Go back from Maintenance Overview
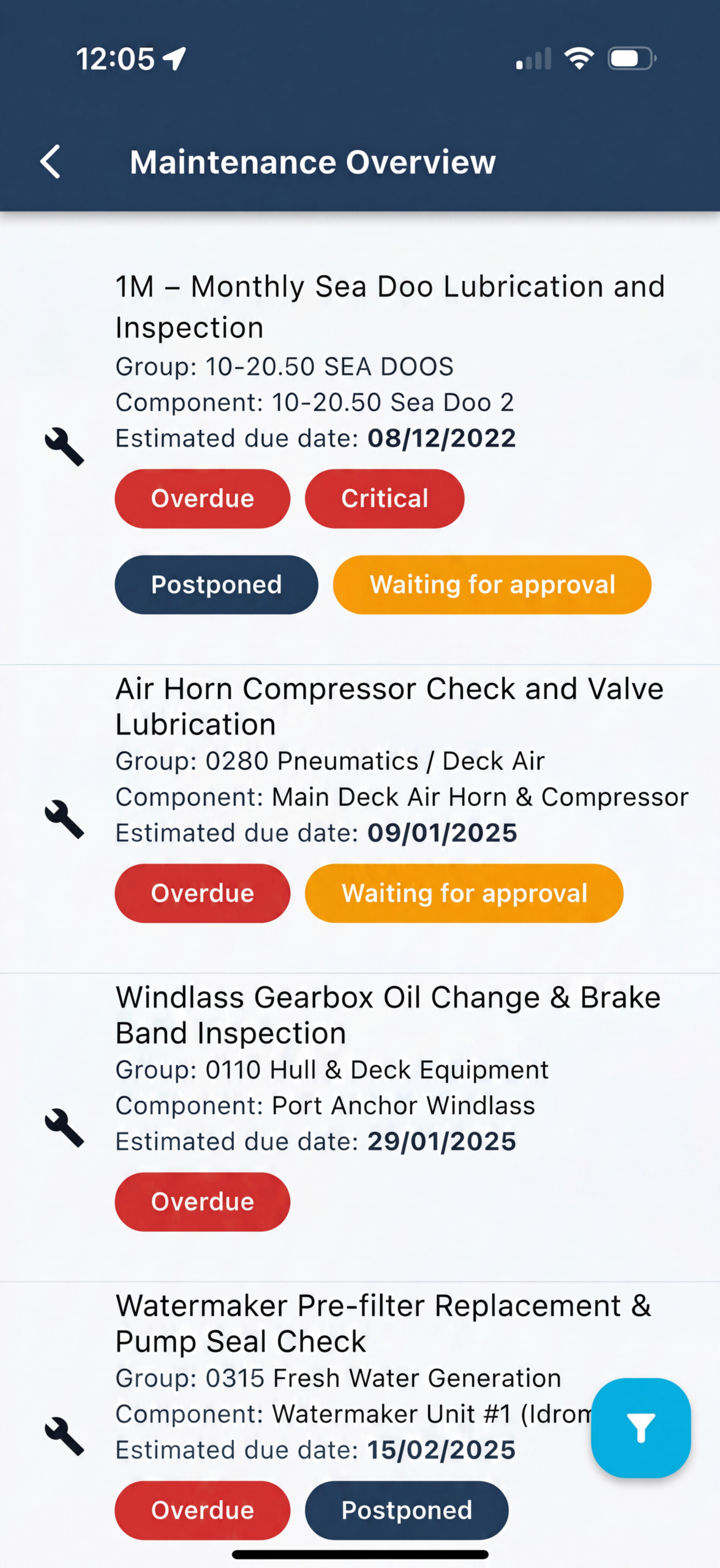This screenshot has width=720, height=1568. [x=50, y=162]
